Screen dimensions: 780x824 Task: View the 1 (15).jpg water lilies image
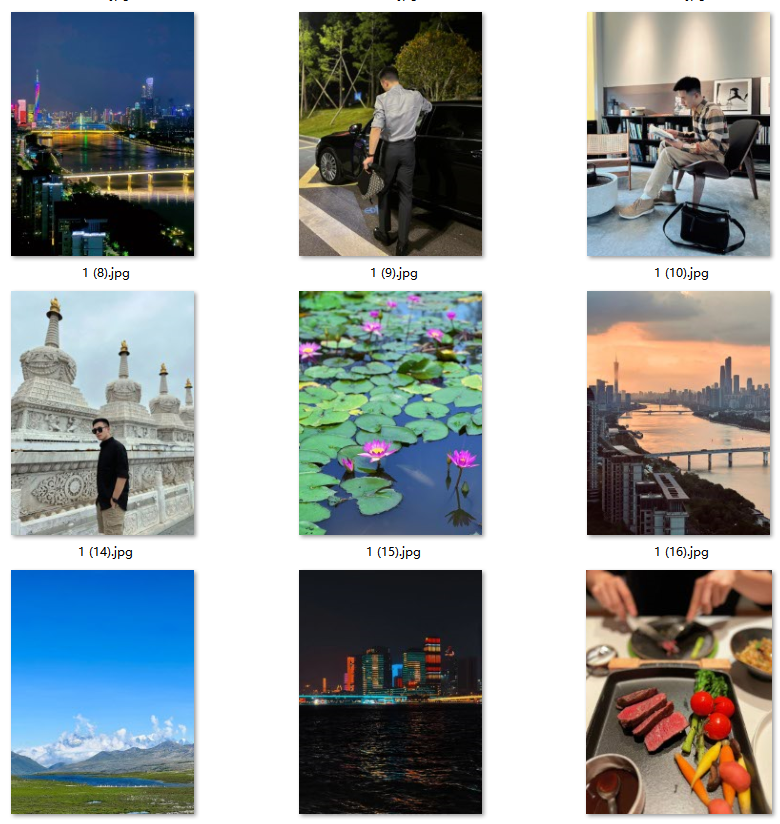click(390, 413)
